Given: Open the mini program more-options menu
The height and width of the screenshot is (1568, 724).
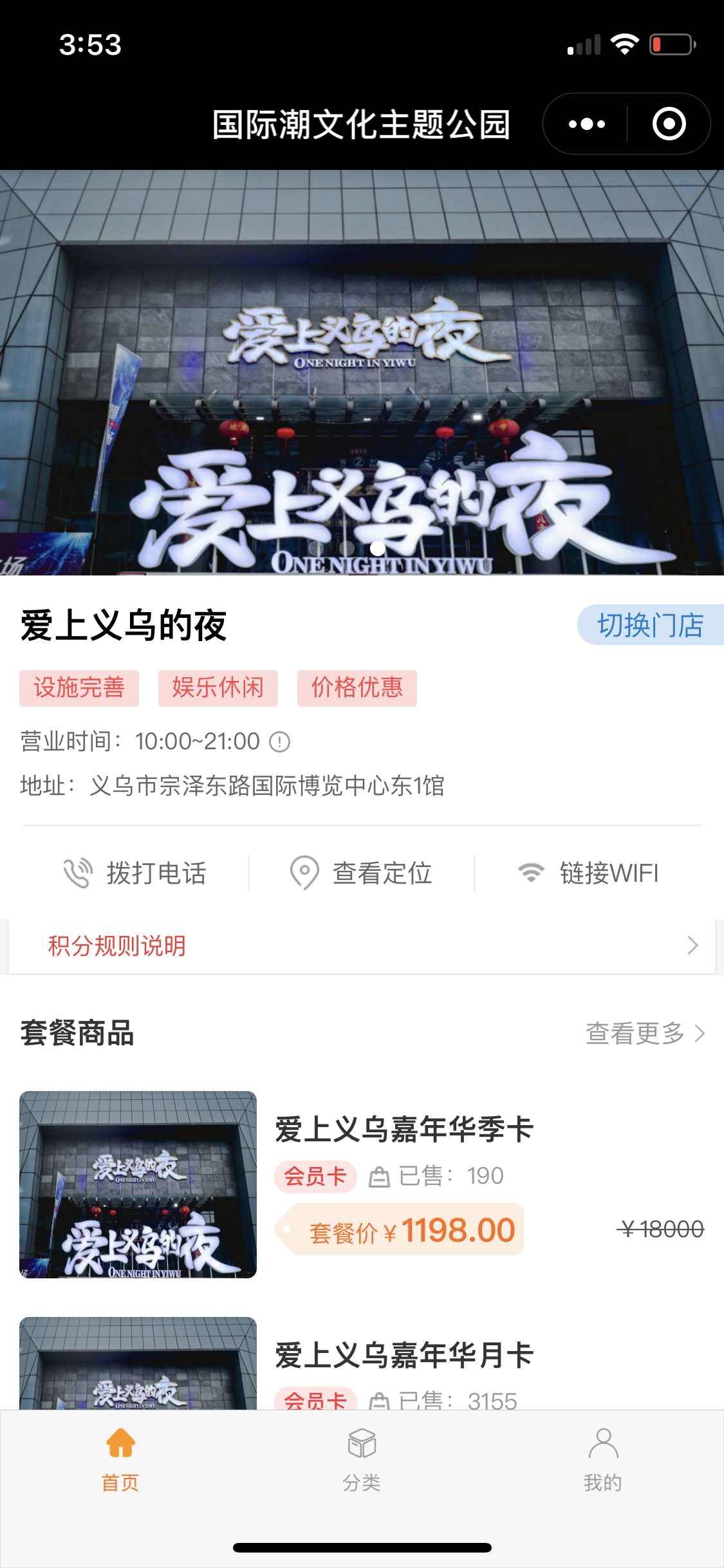Looking at the screenshot, I should point(586,124).
